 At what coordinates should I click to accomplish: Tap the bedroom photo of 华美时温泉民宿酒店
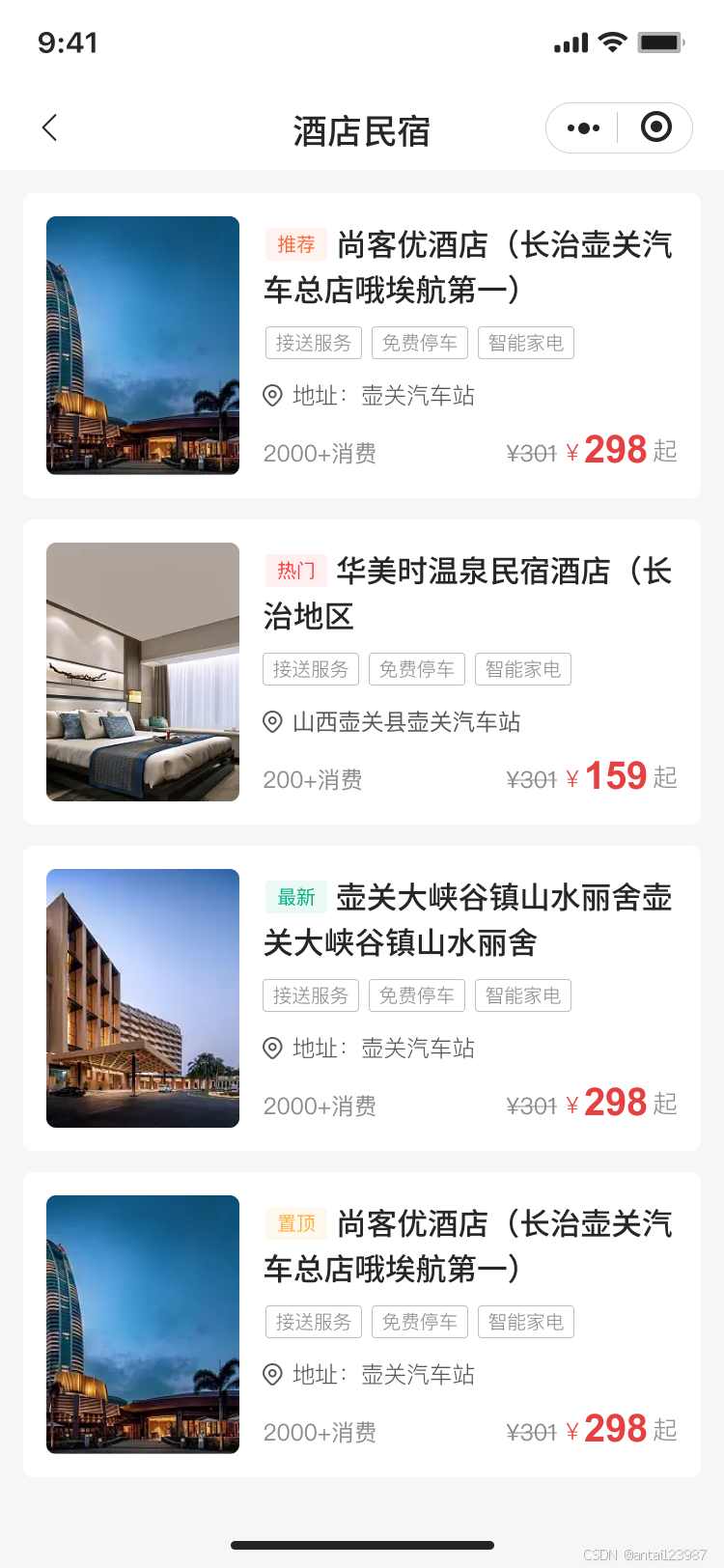[x=142, y=673]
